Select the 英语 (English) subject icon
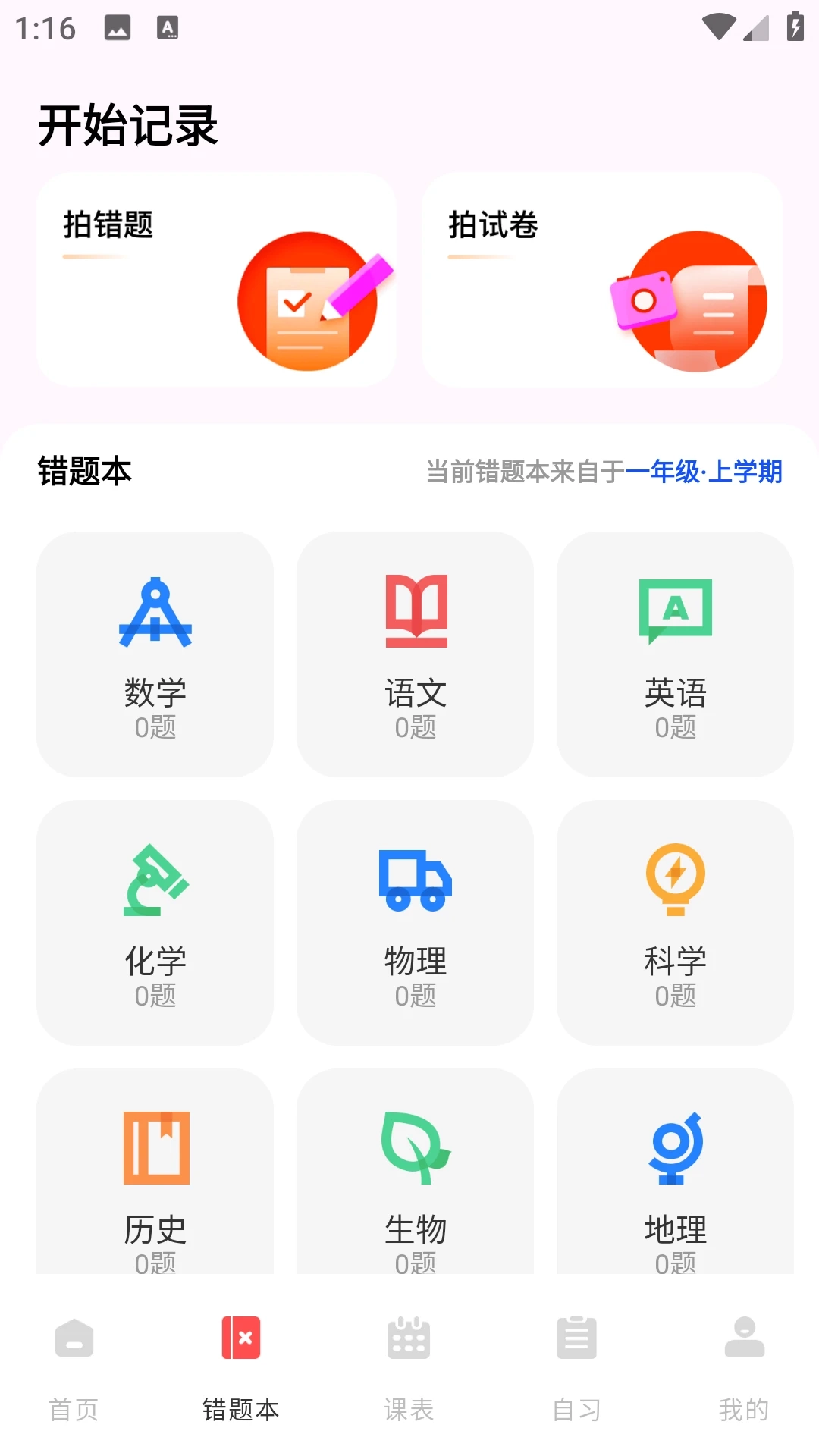This screenshot has width=819, height=1456. pos(674,610)
